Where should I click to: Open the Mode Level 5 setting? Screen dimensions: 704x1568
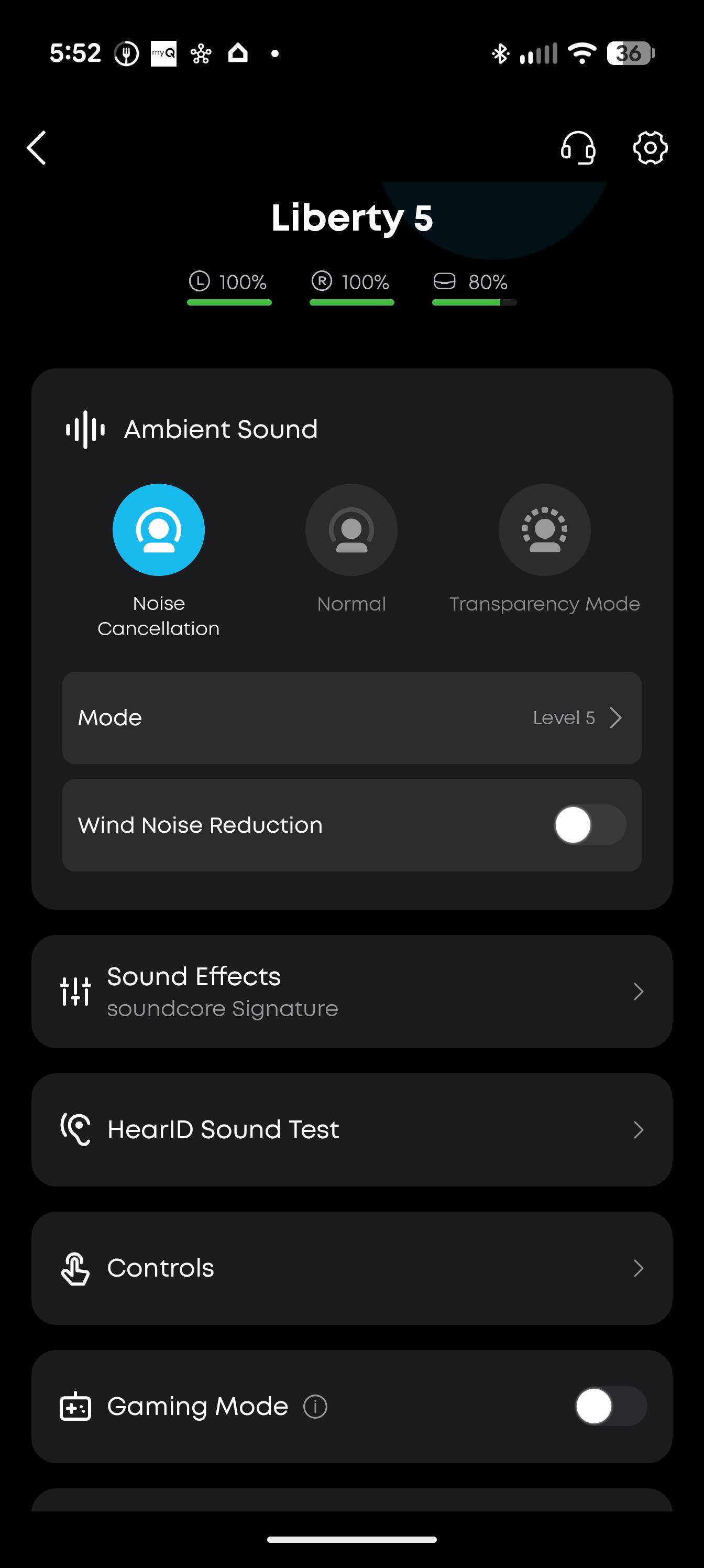[x=351, y=717]
